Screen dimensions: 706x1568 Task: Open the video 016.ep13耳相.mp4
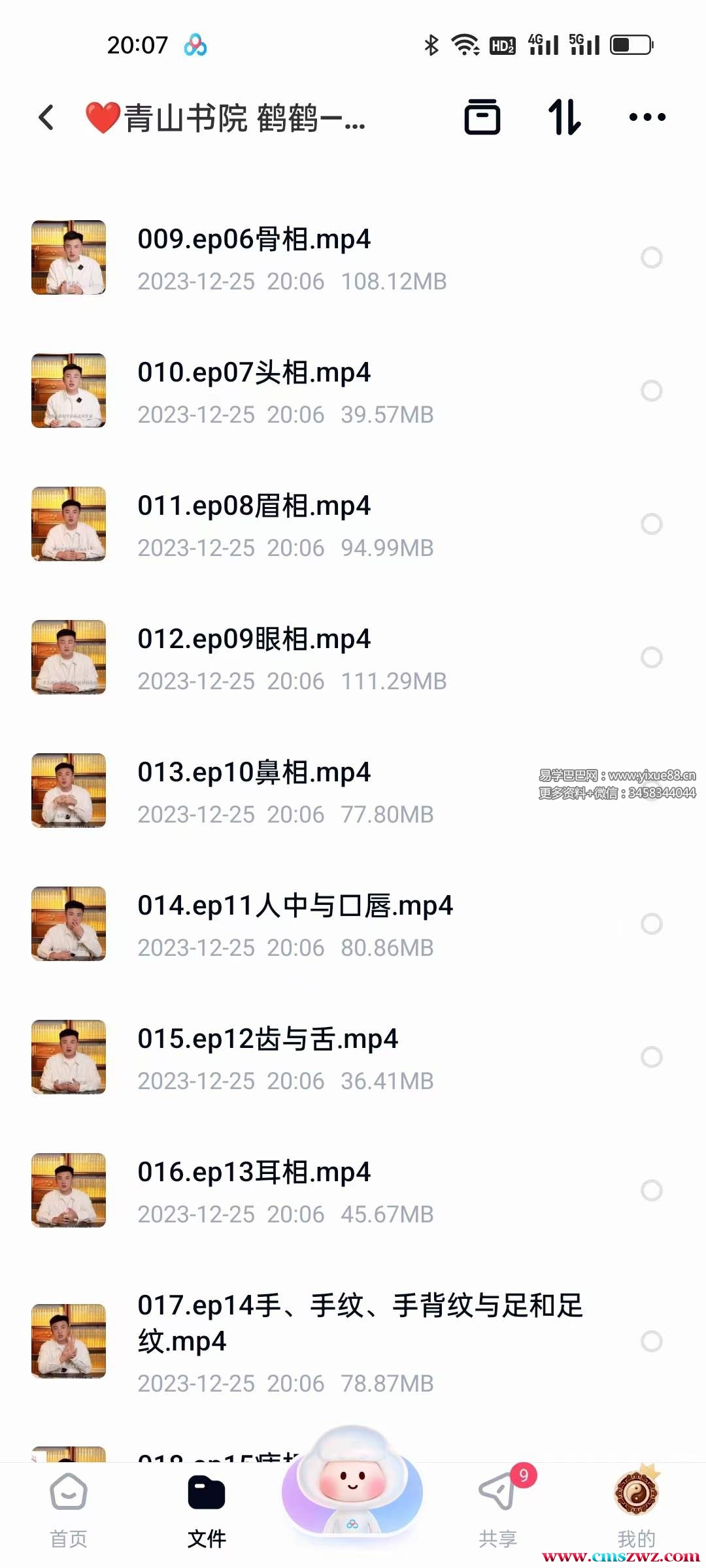[254, 1173]
